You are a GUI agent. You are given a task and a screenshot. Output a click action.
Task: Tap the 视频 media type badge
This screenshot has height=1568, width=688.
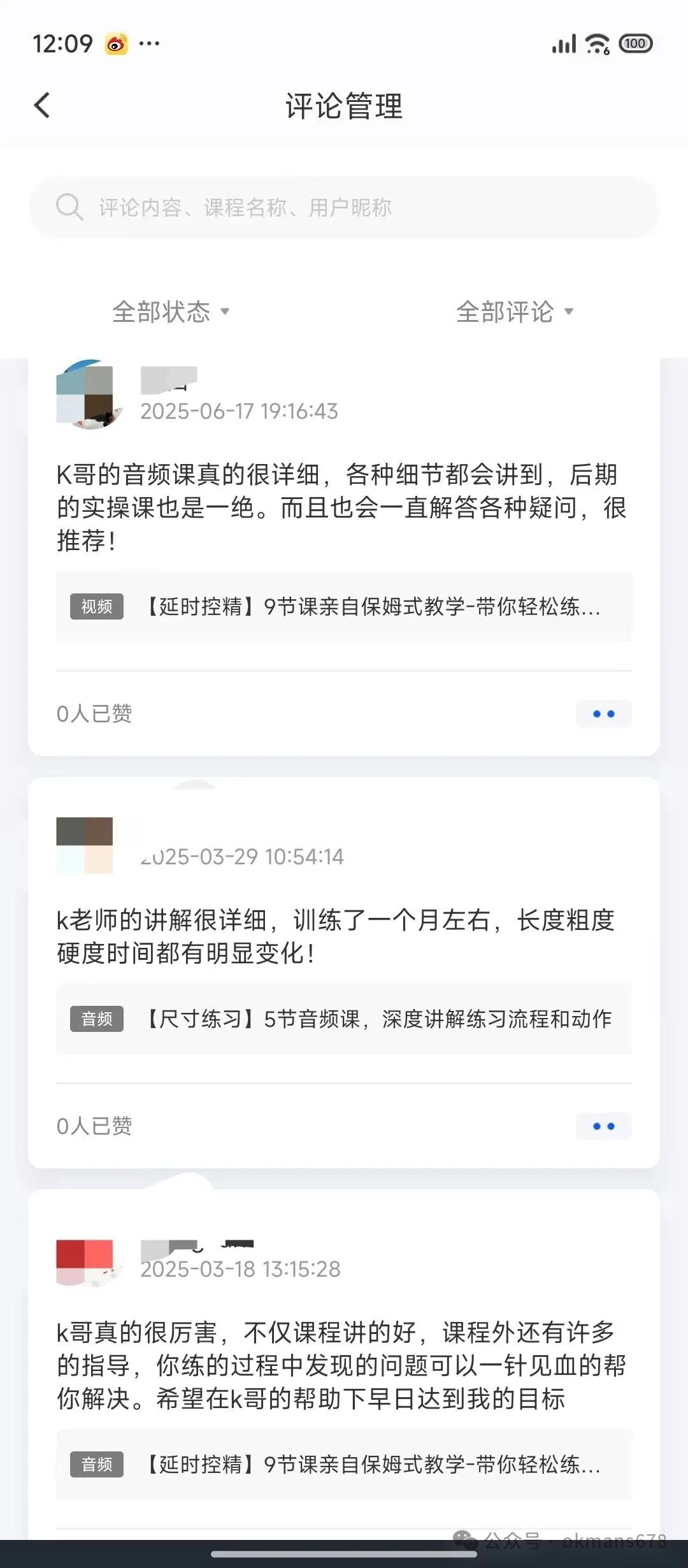point(96,607)
